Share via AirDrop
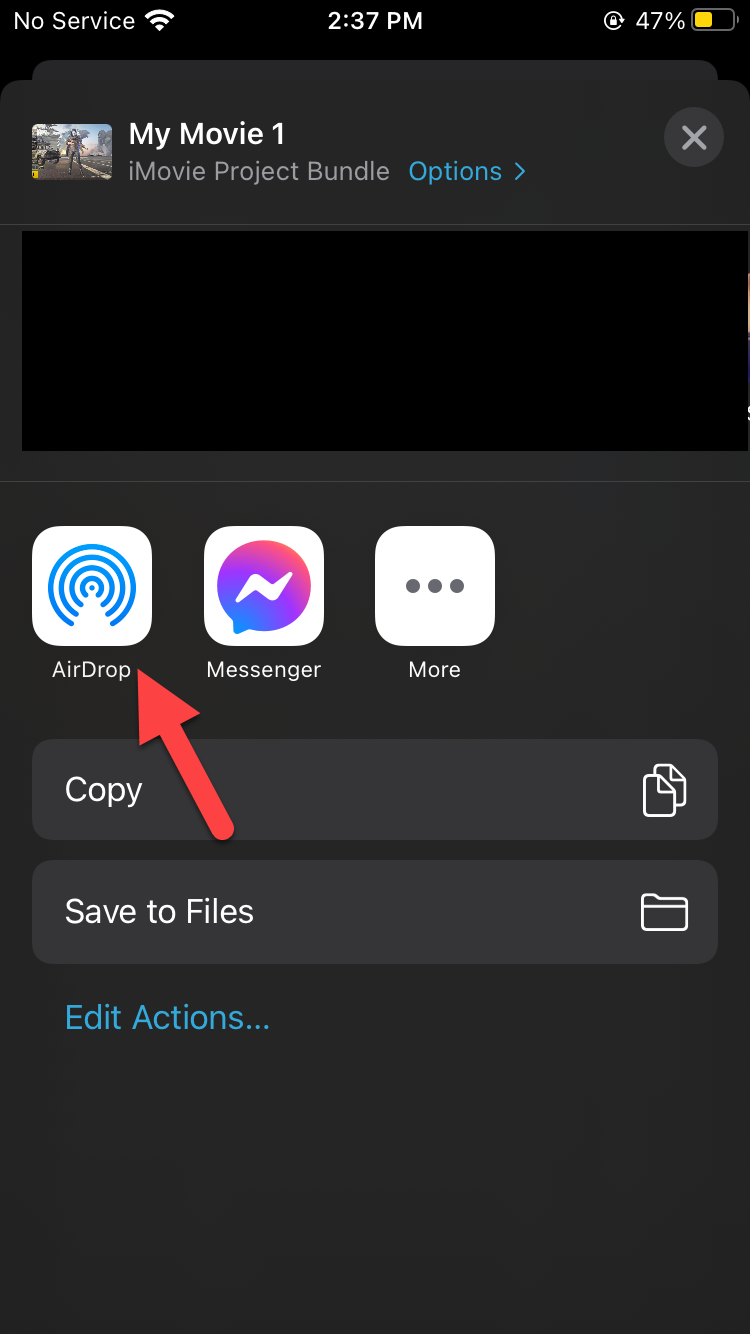This screenshot has width=750, height=1334. pyautogui.click(x=92, y=586)
